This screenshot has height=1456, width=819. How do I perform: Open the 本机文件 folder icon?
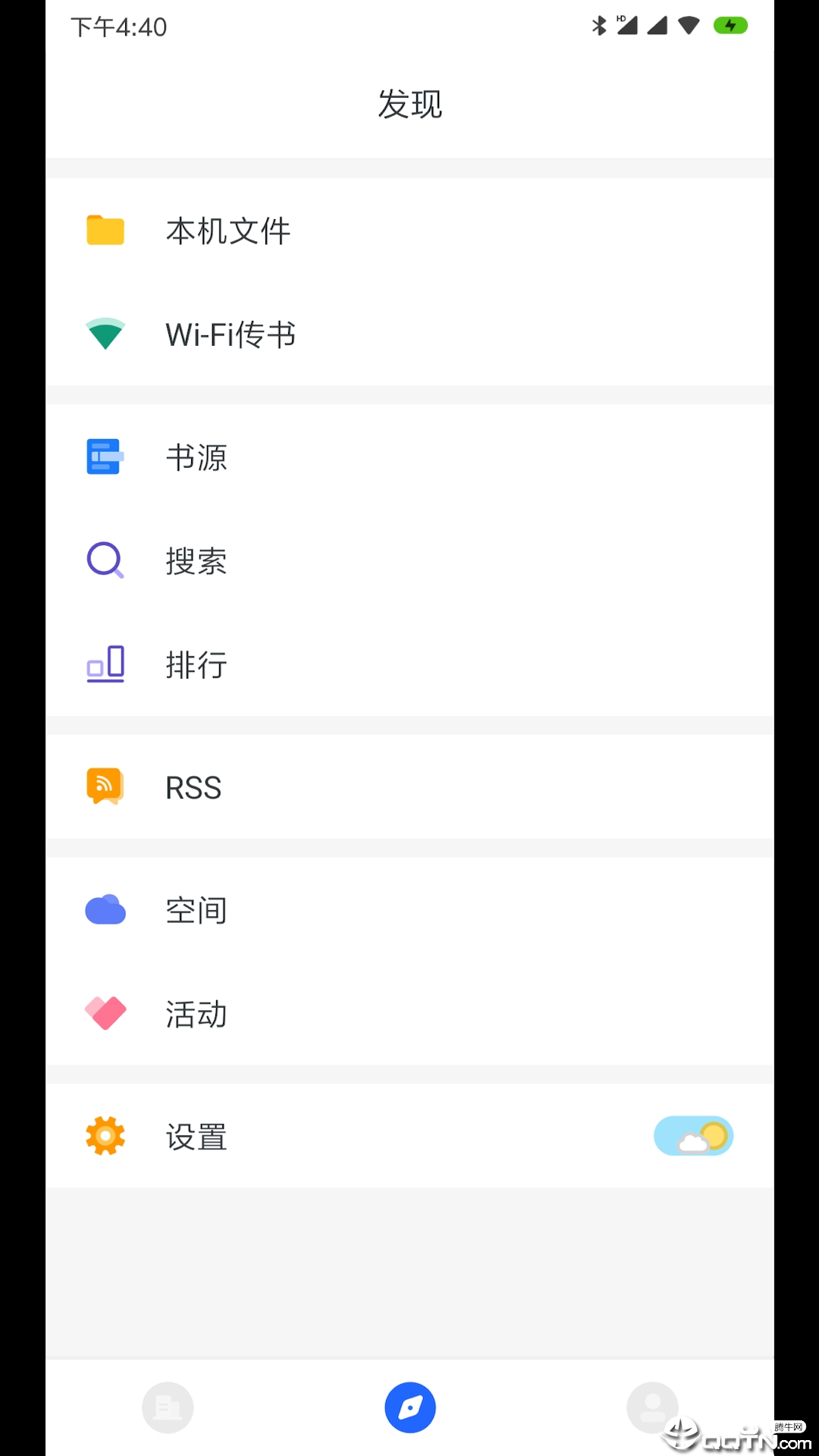click(x=104, y=230)
